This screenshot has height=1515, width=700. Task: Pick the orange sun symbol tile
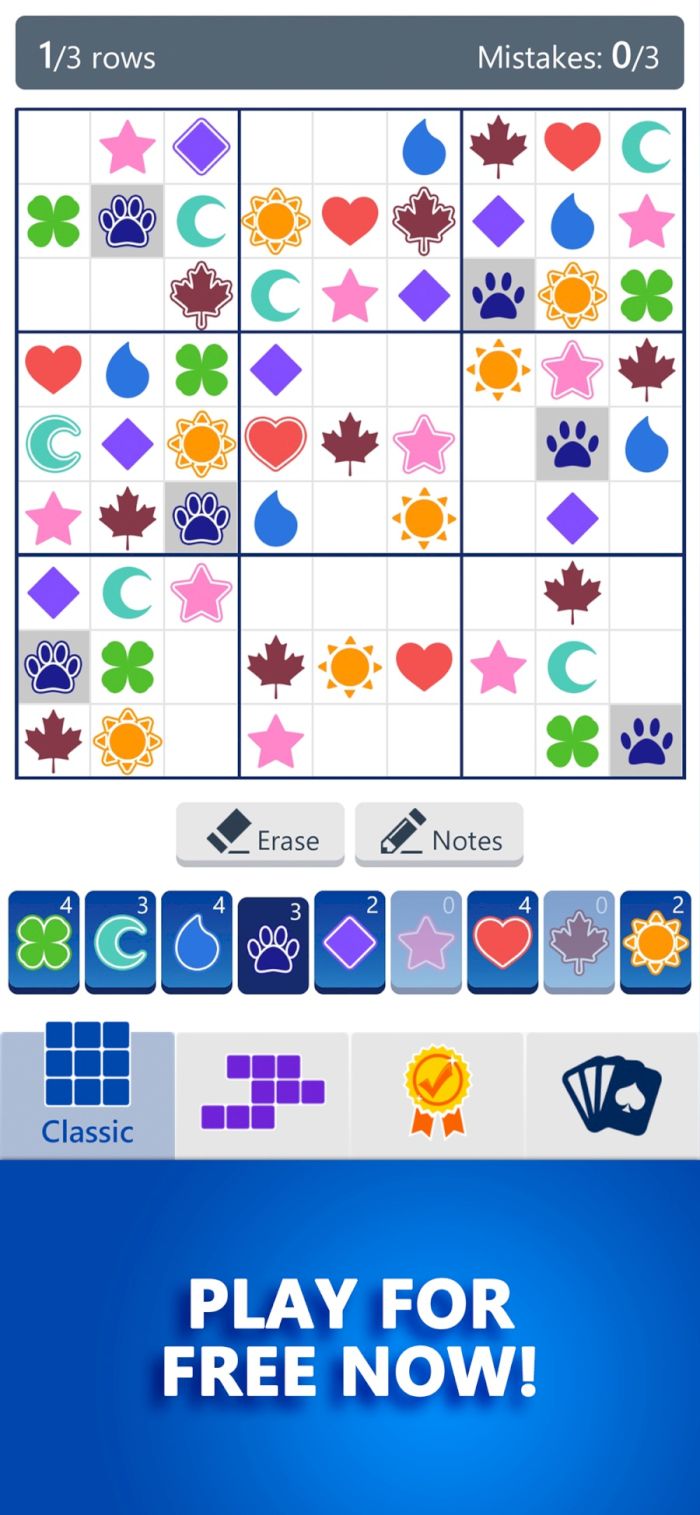(x=656, y=942)
